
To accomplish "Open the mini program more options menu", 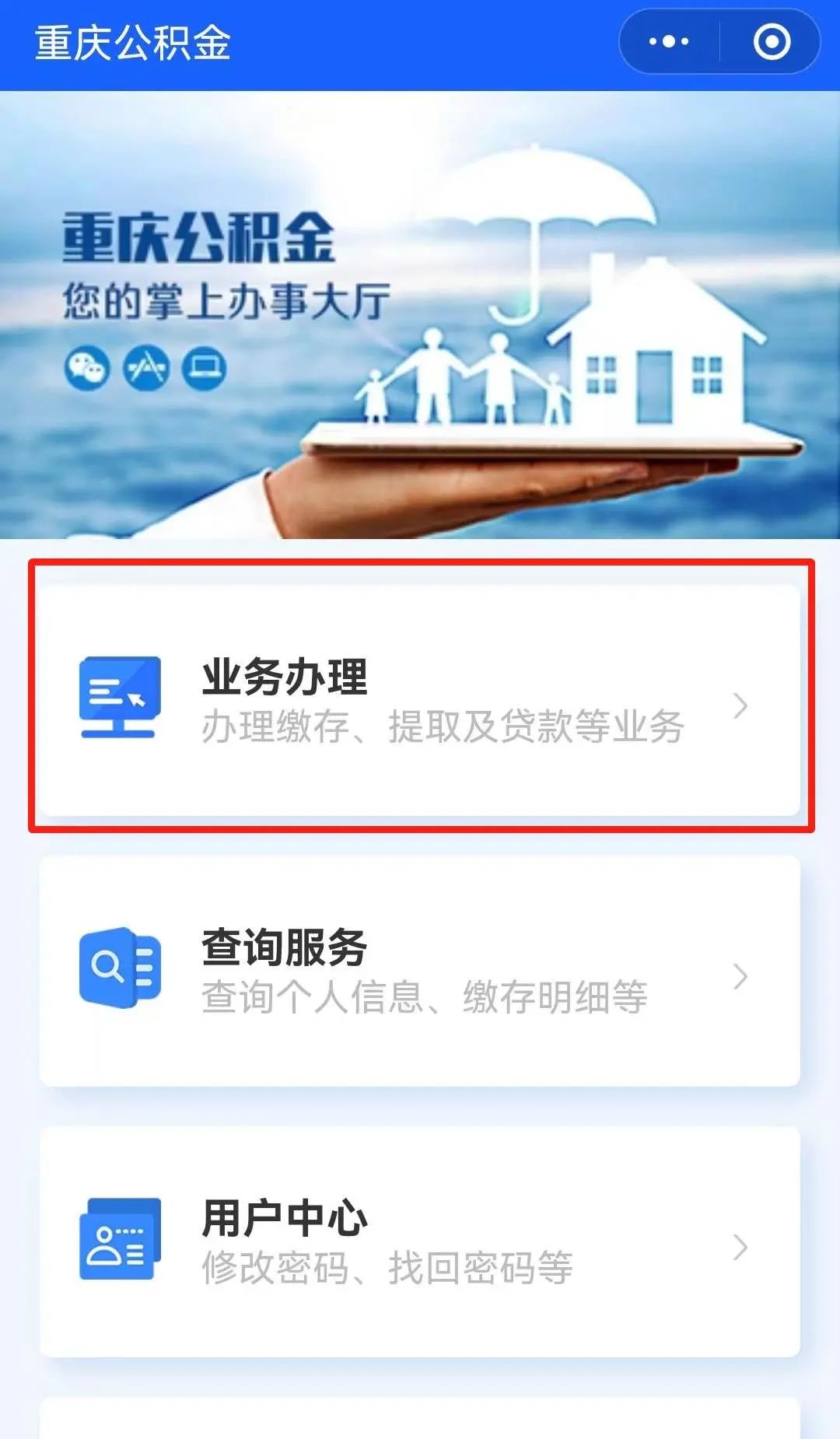I will coord(669,42).
